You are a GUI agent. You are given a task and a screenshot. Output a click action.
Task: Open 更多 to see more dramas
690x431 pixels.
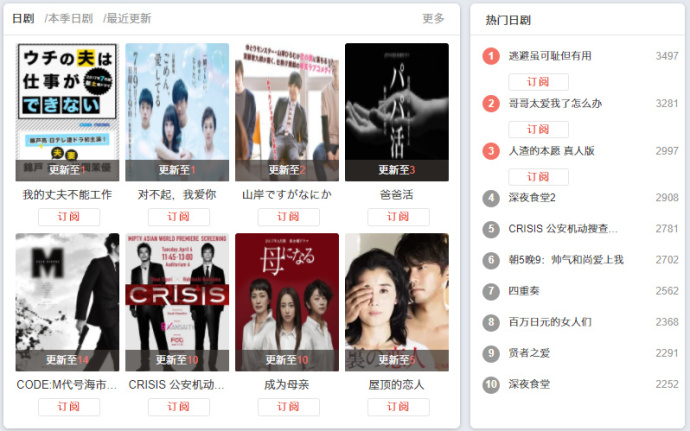click(x=433, y=18)
